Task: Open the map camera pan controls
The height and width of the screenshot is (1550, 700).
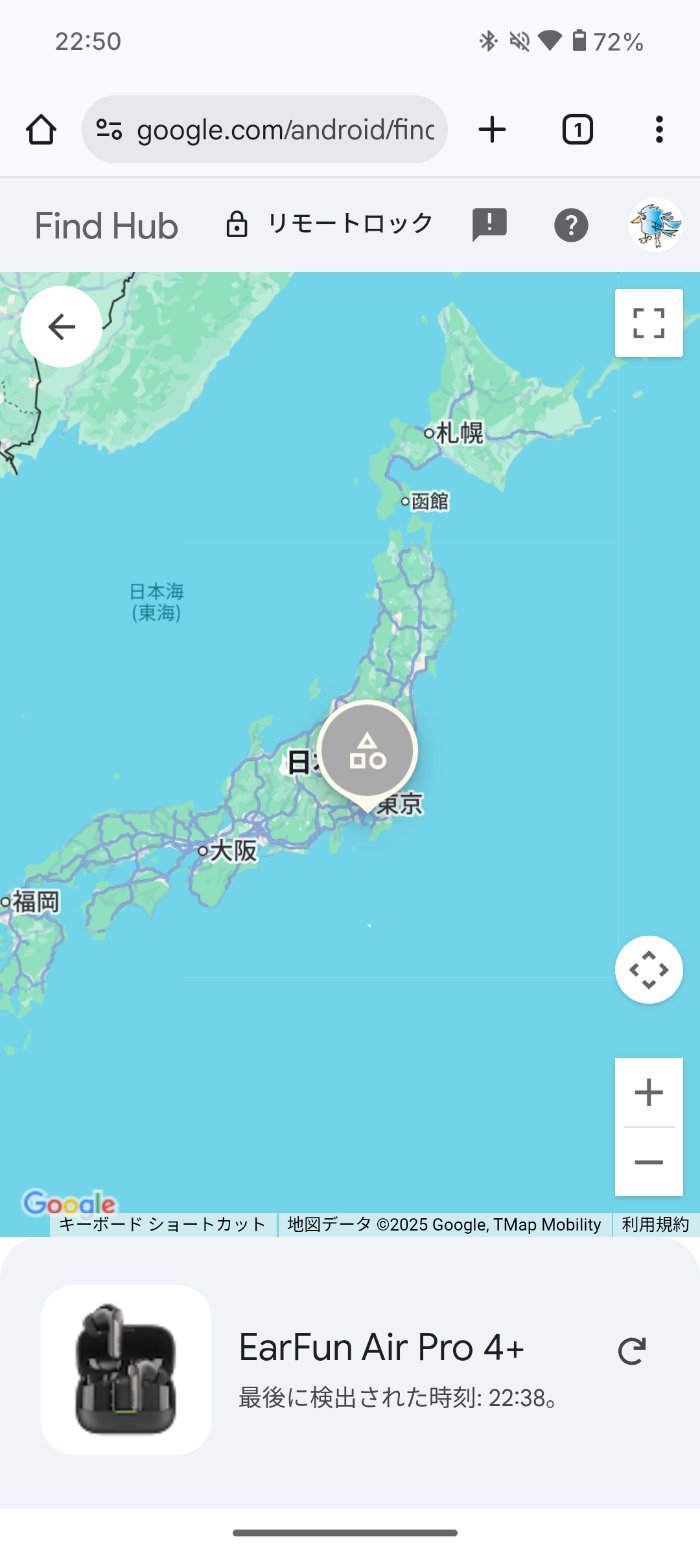Action: click(x=648, y=969)
